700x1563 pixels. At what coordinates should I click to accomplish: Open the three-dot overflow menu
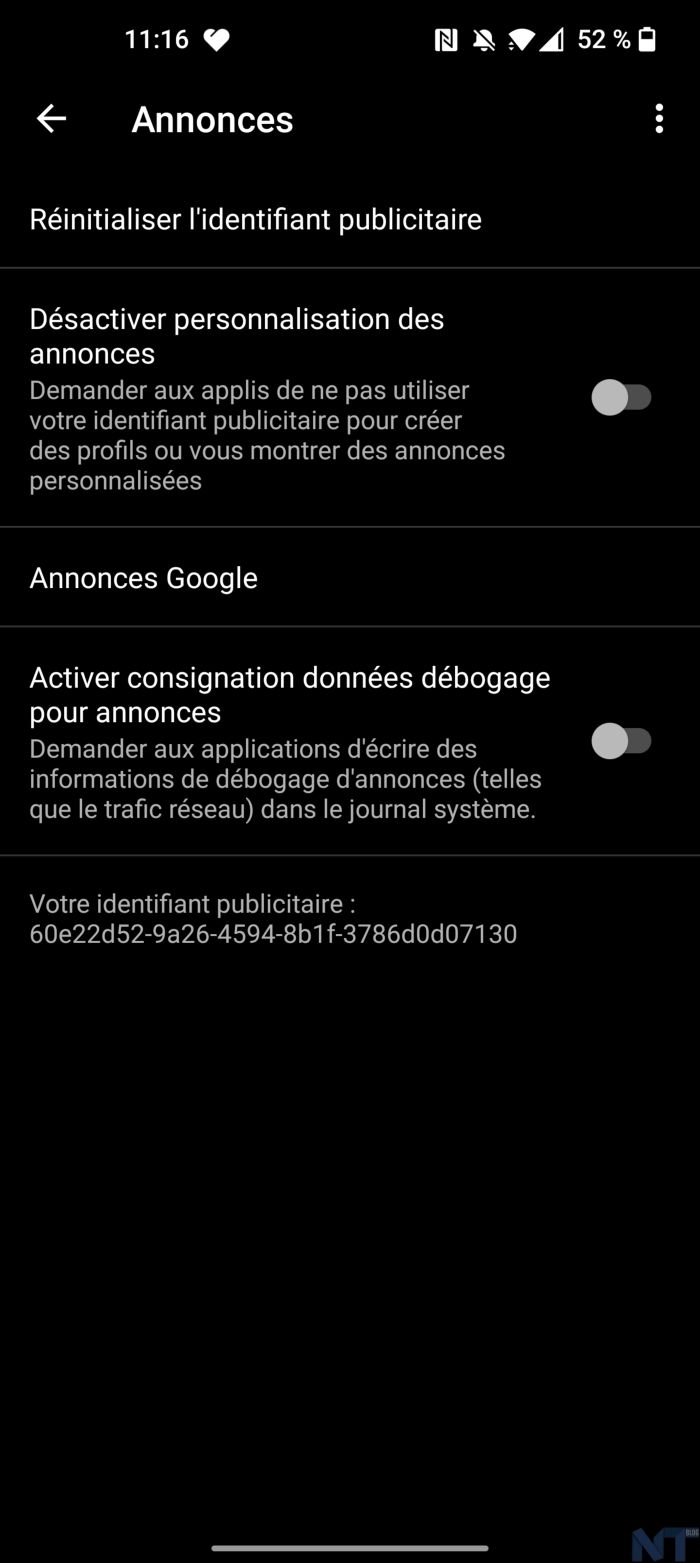[659, 119]
